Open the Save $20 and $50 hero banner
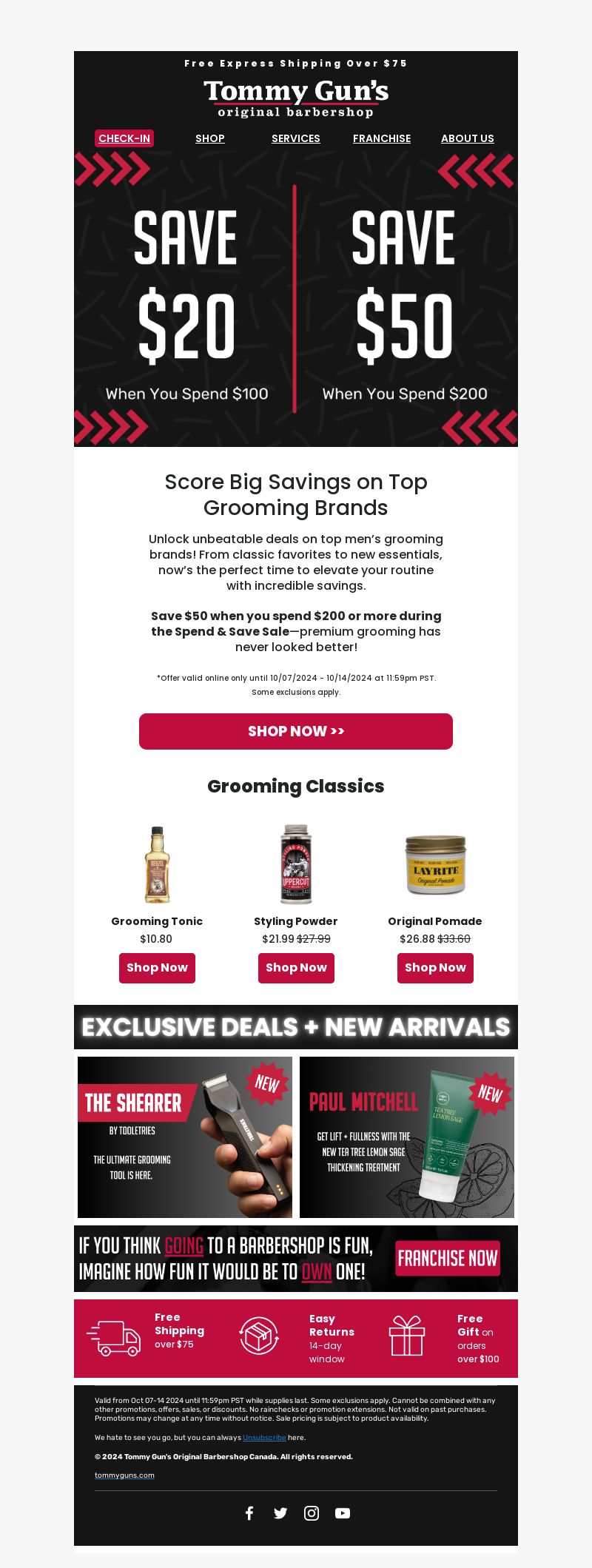 pos(296,300)
